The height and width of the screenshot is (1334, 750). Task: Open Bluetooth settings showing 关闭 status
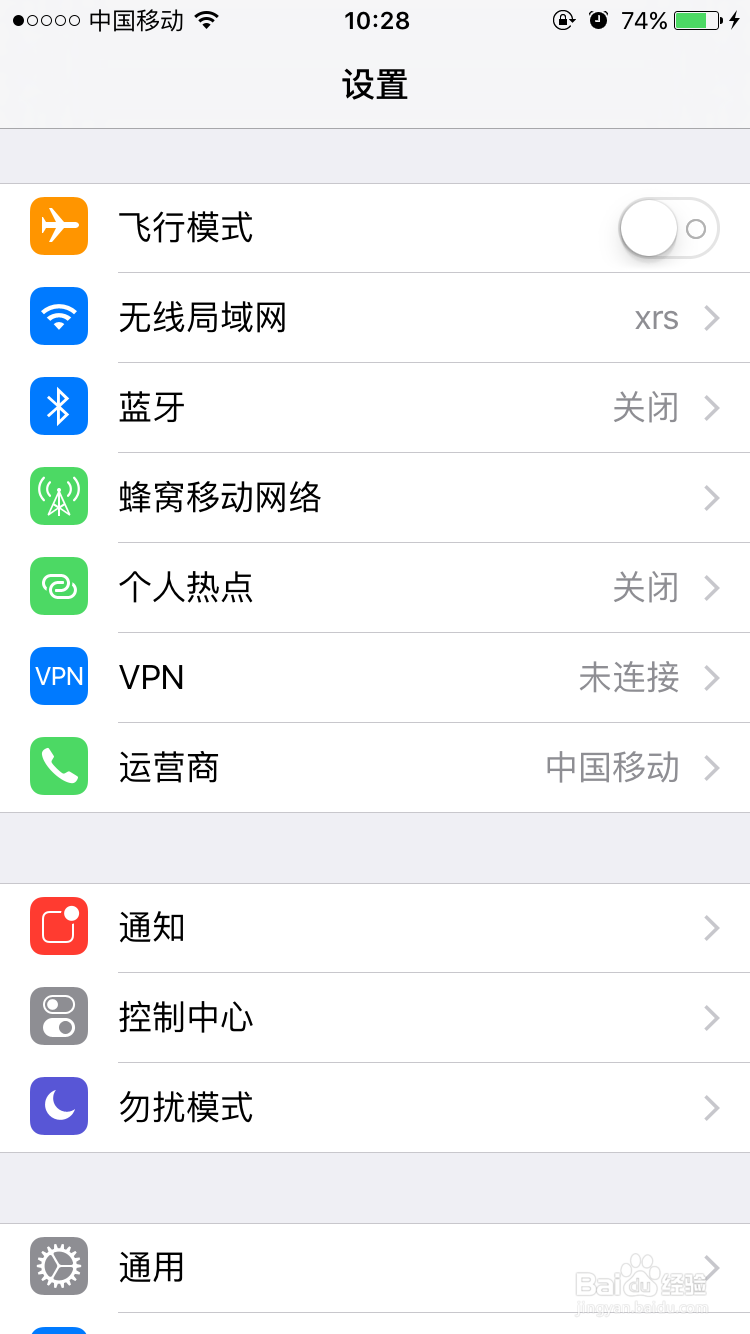pos(400,407)
